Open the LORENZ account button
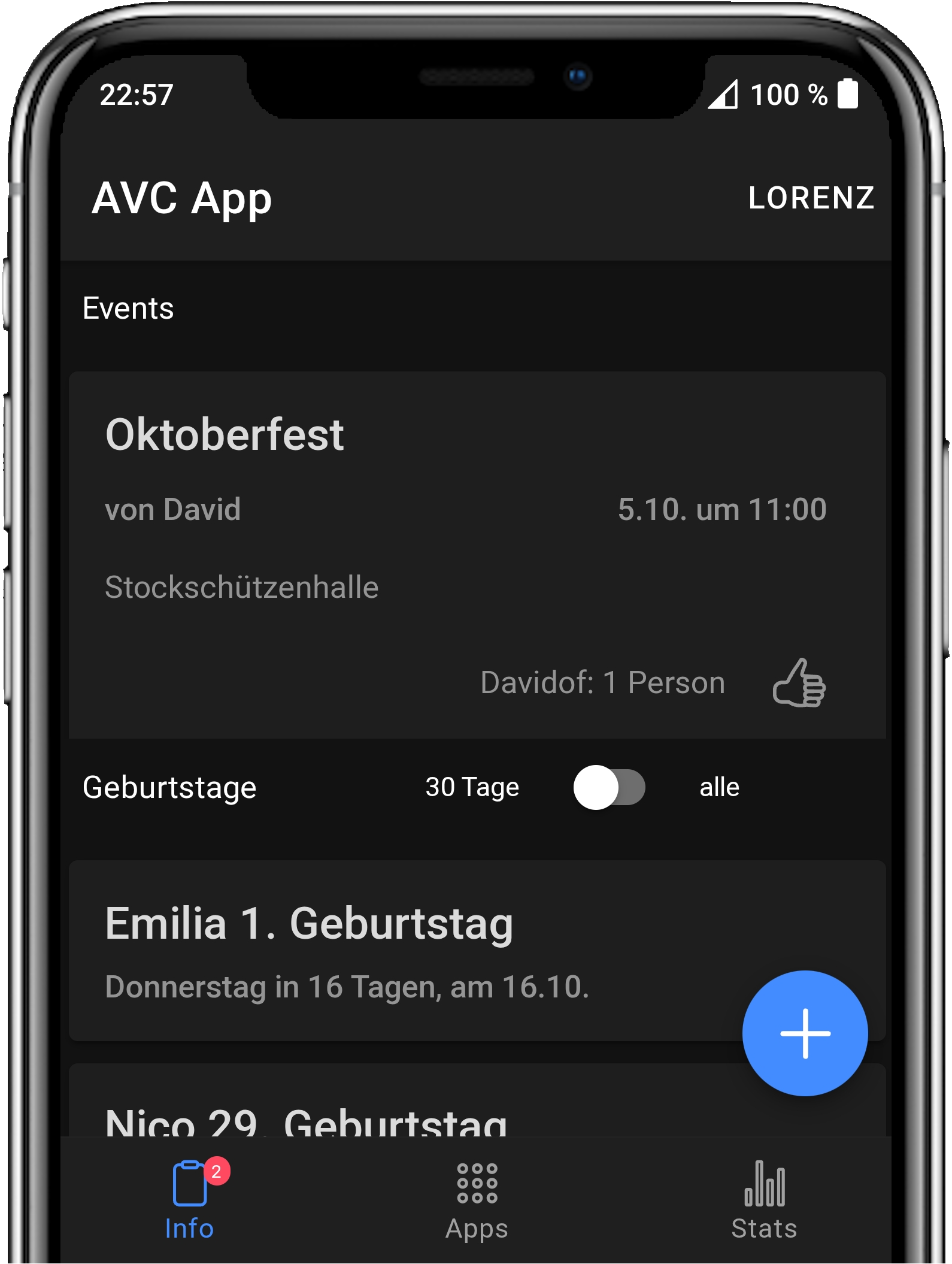 811,198
